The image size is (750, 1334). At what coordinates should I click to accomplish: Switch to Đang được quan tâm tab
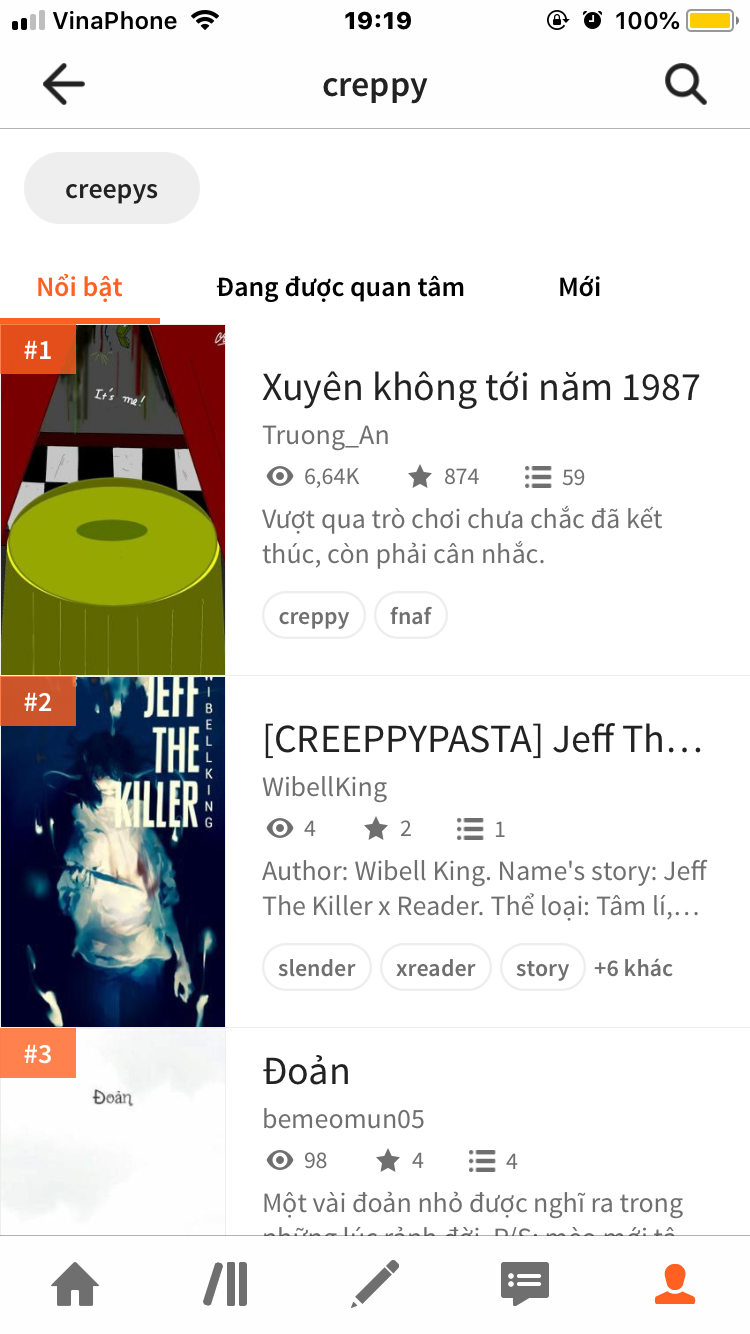click(x=340, y=288)
